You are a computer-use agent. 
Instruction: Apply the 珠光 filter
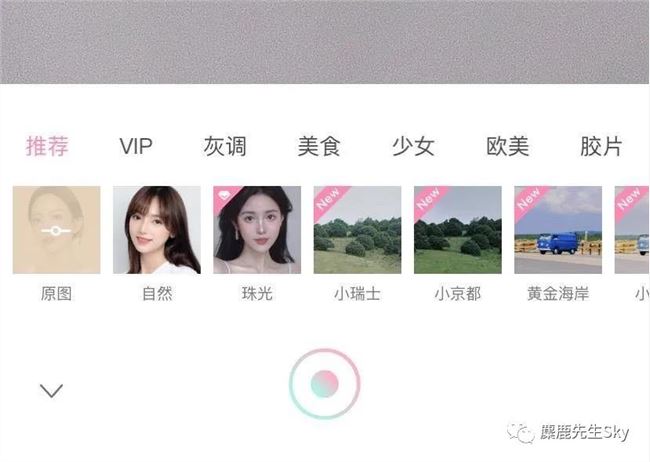pos(257,230)
